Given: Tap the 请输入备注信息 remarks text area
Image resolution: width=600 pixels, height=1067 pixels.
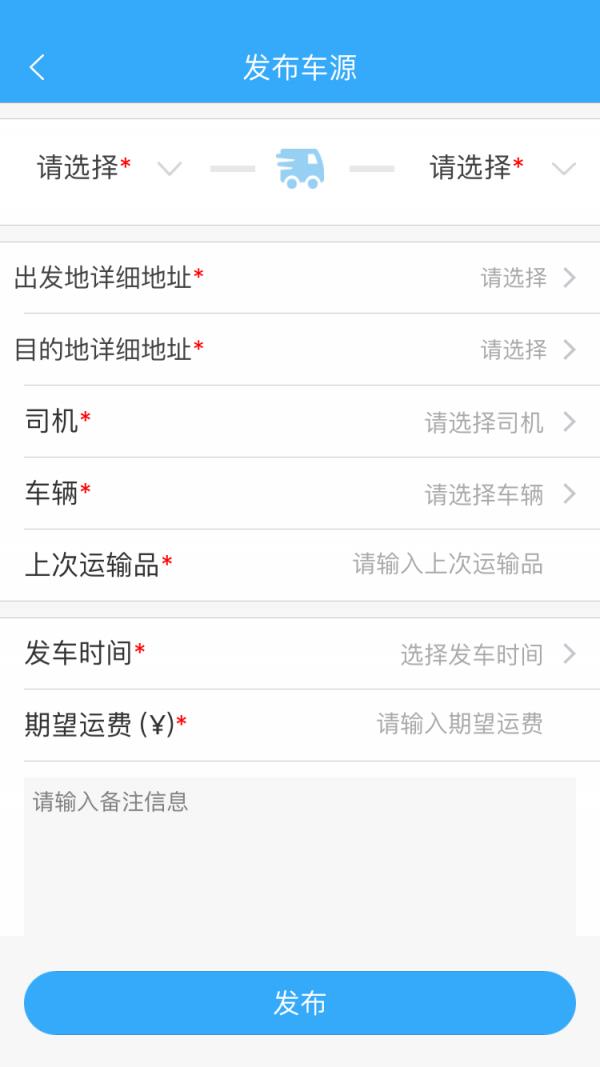Looking at the screenshot, I should pos(300,857).
